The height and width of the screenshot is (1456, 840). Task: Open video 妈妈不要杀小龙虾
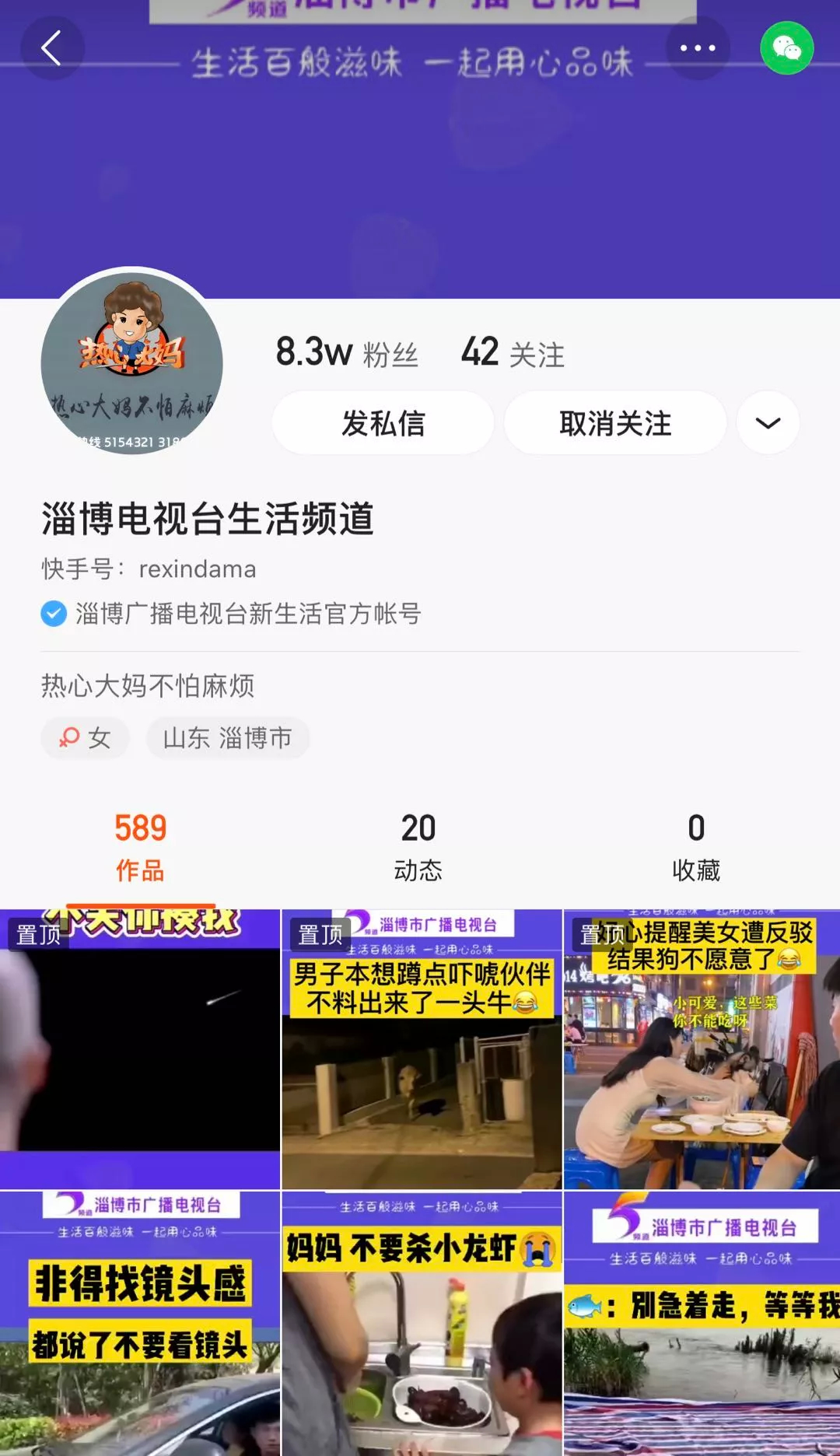(x=422, y=1324)
